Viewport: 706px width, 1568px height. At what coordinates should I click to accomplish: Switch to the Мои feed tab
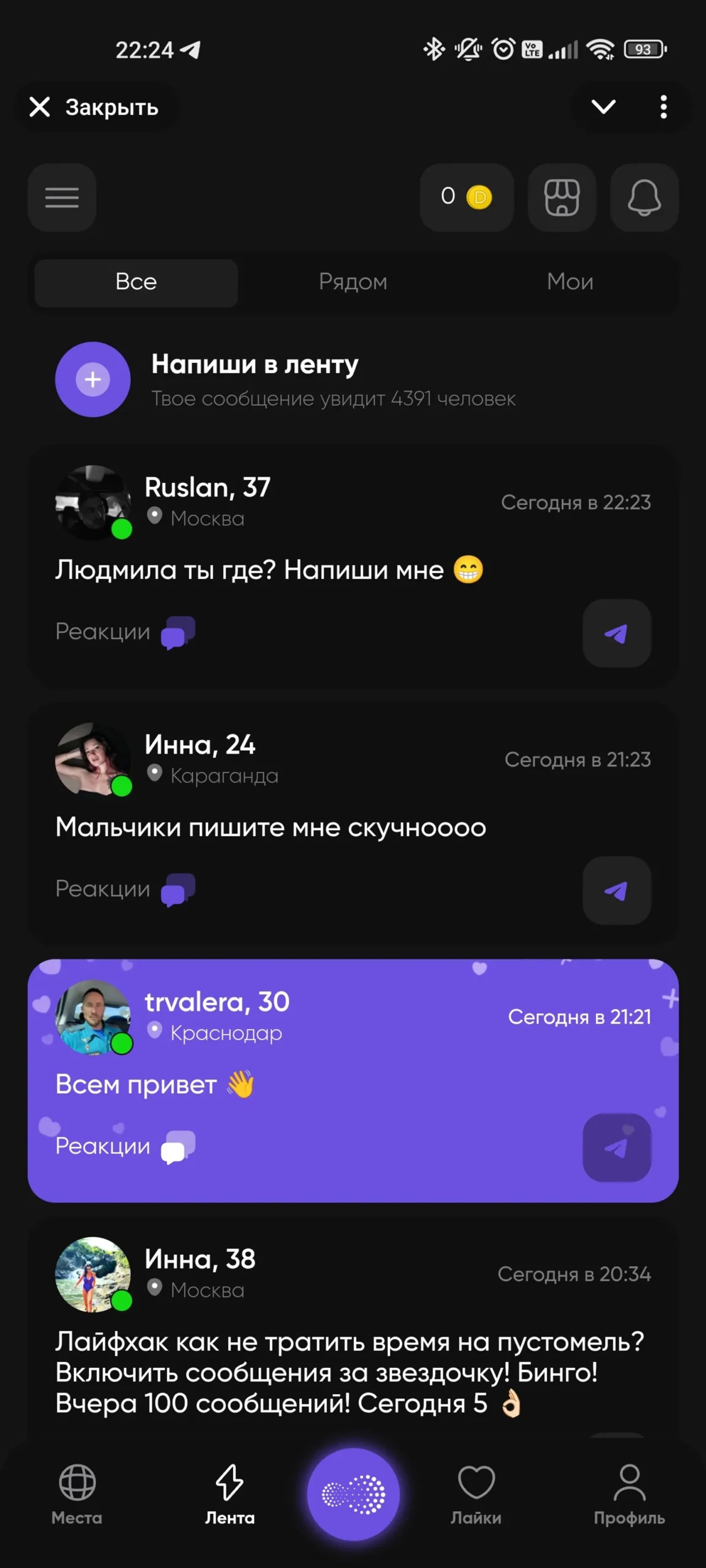[569, 282]
